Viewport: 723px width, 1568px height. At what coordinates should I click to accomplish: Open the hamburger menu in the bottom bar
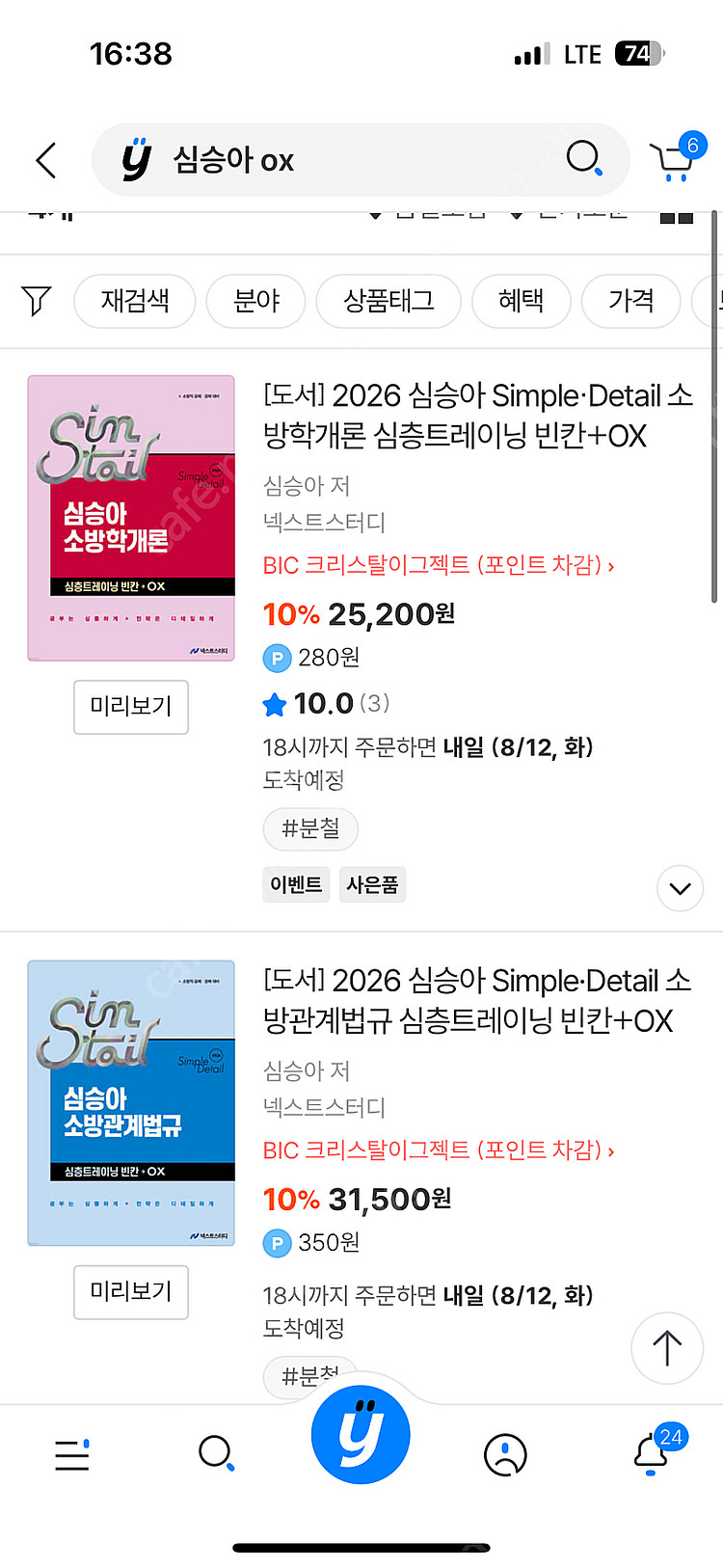point(72,1454)
